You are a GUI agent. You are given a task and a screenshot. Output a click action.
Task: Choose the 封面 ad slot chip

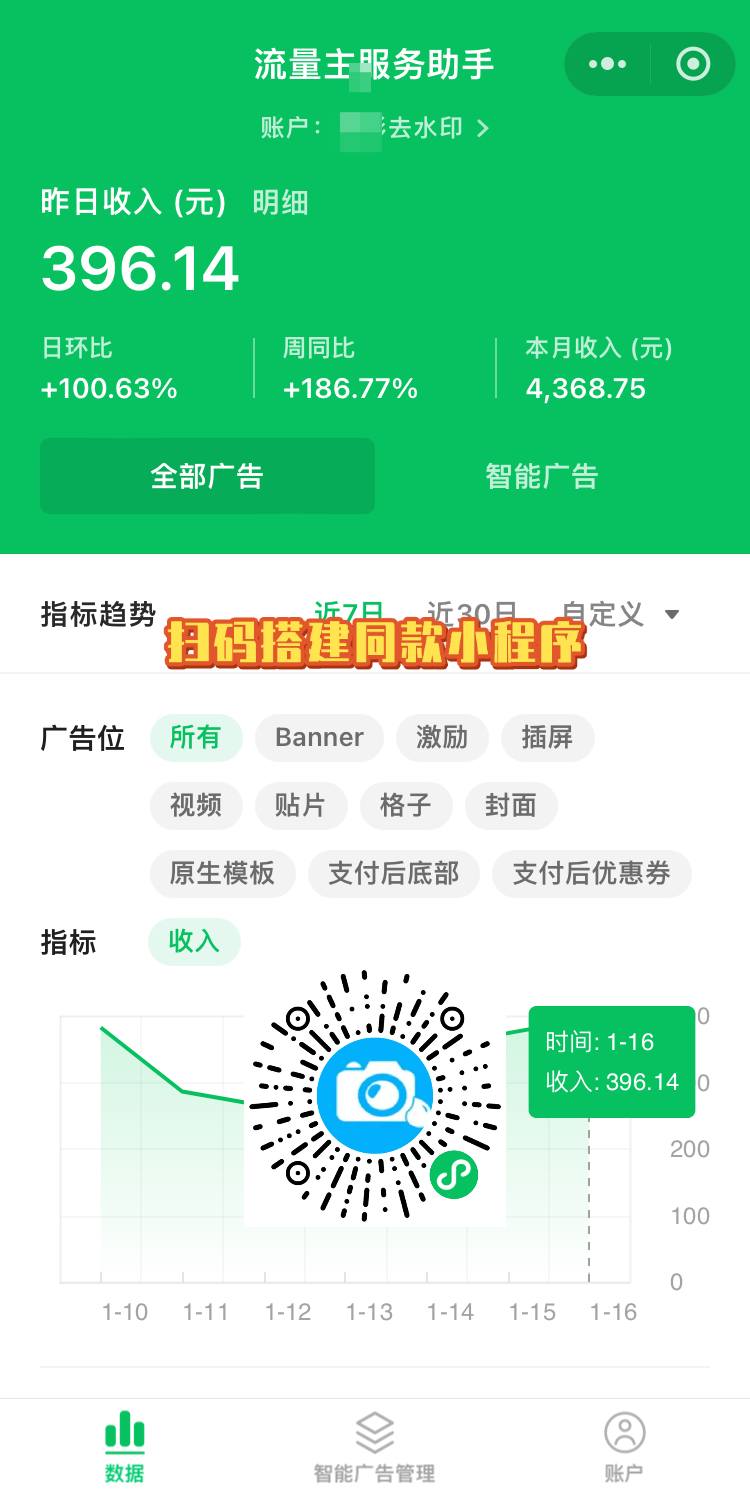(x=510, y=806)
